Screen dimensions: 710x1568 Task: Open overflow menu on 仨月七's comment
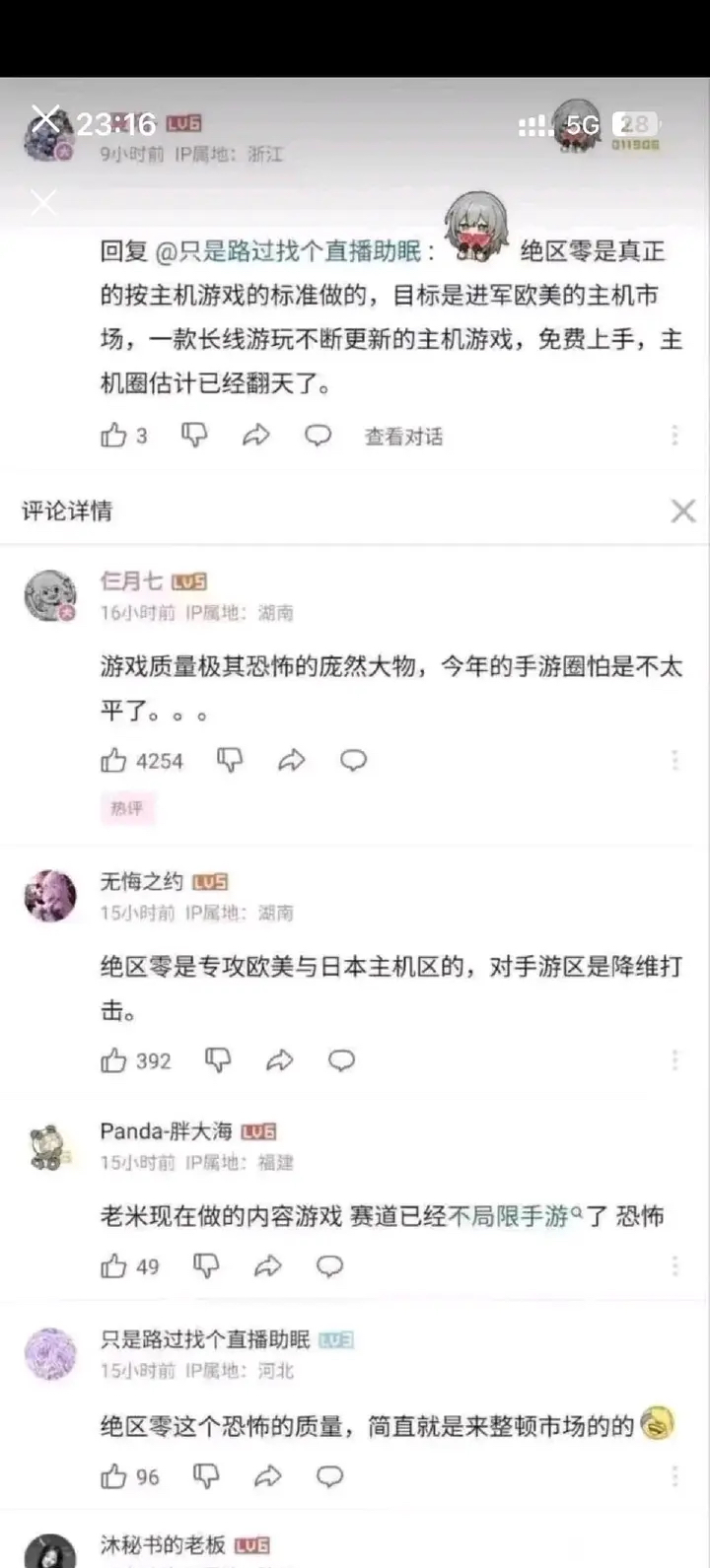coord(674,760)
